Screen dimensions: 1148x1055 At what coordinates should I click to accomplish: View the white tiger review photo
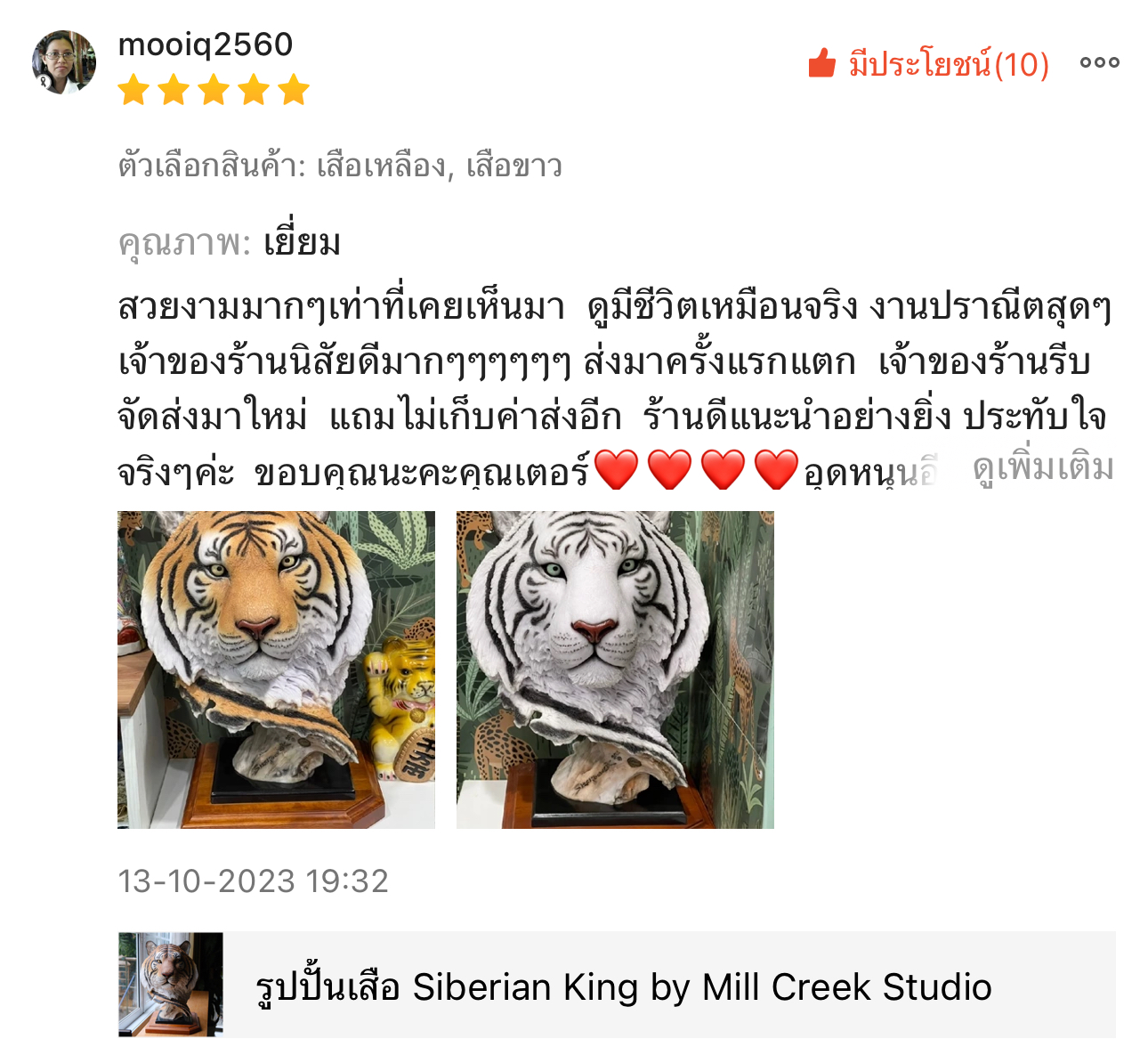(x=615, y=670)
